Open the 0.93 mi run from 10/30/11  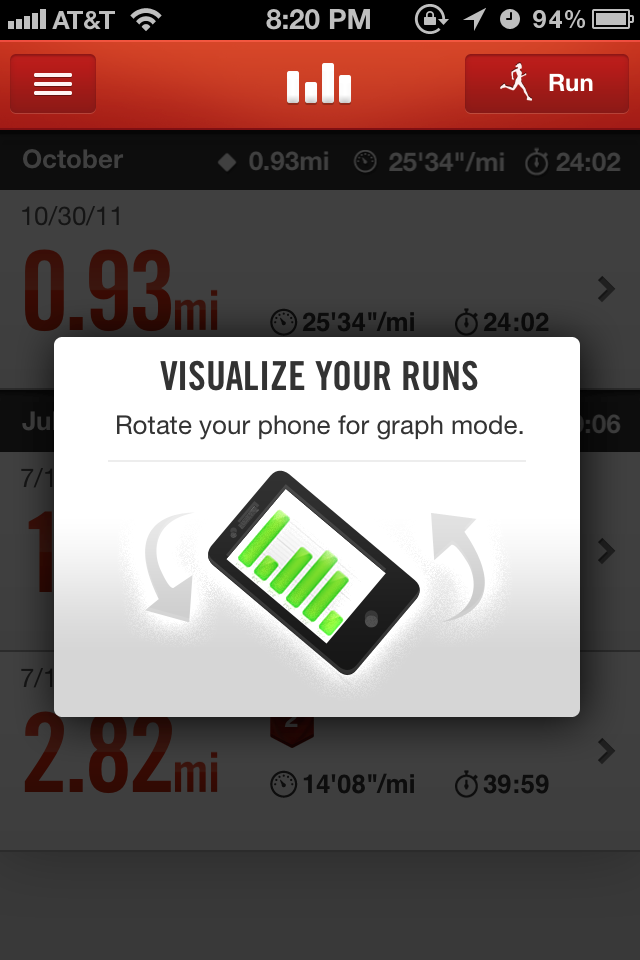[604, 290]
